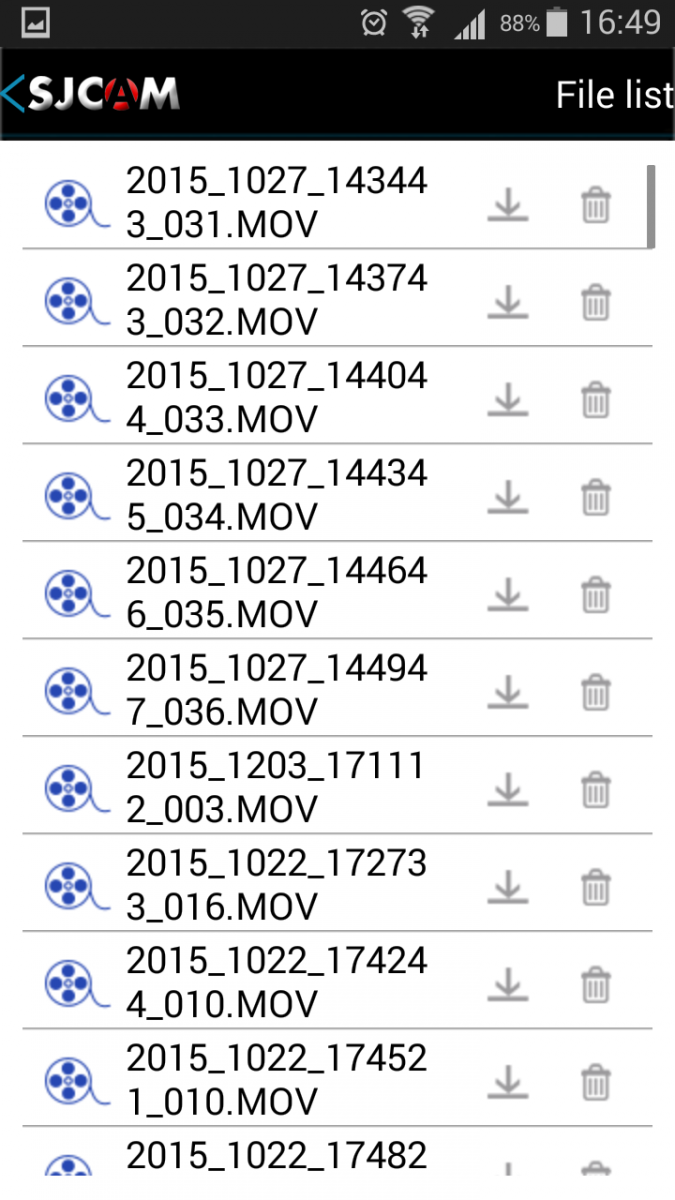Download file 2015_1027_144947_036.MOV

point(508,692)
